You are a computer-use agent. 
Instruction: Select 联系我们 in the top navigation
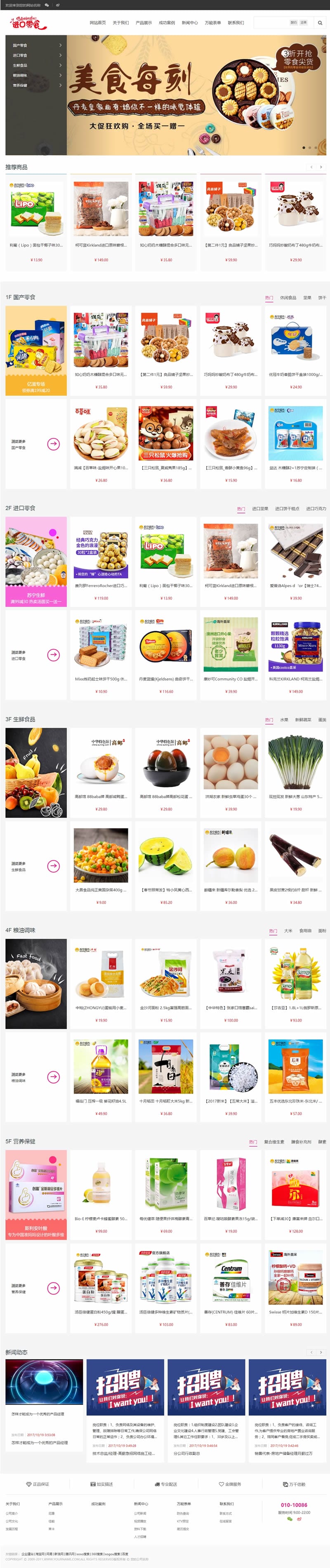click(x=236, y=23)
